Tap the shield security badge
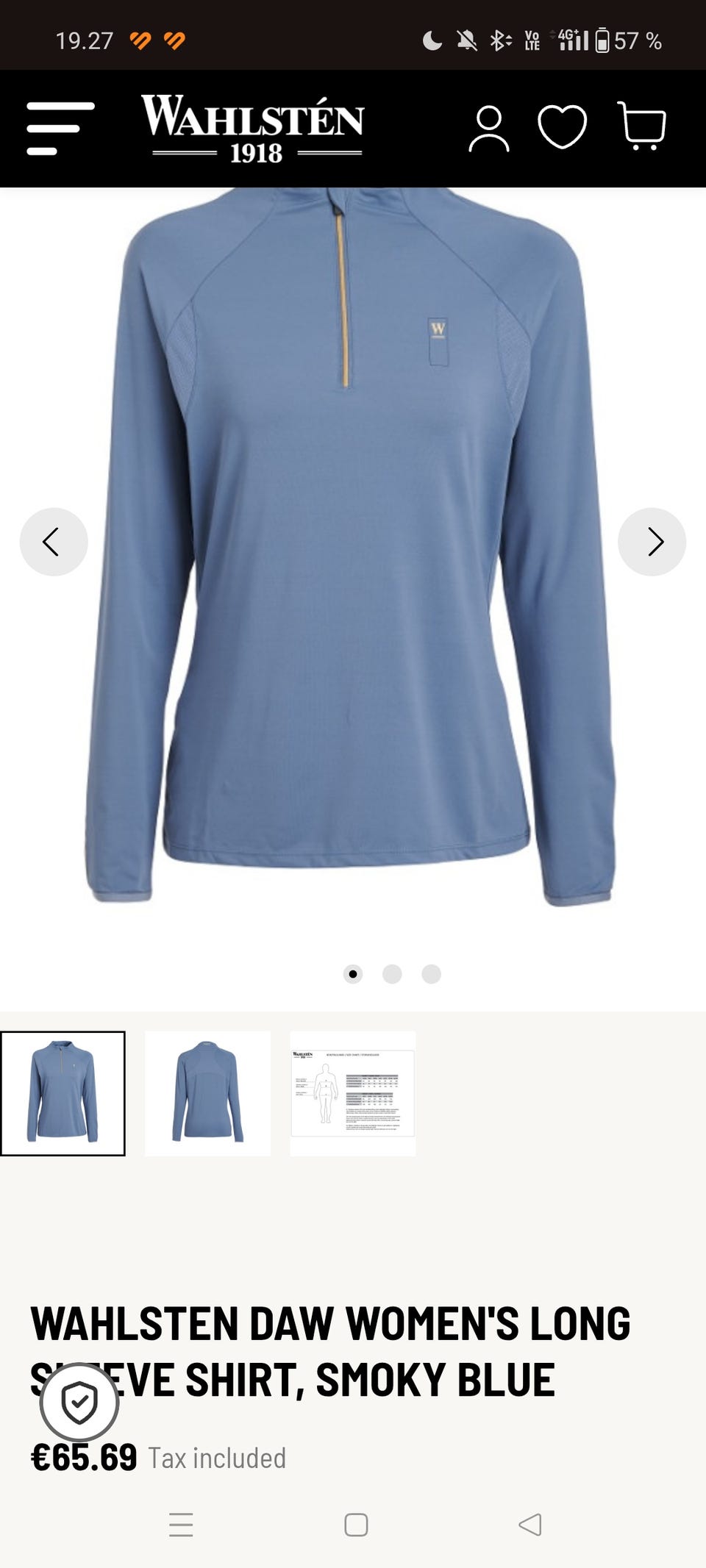Screen dimensions: 706x1568 coord(79,1402)
